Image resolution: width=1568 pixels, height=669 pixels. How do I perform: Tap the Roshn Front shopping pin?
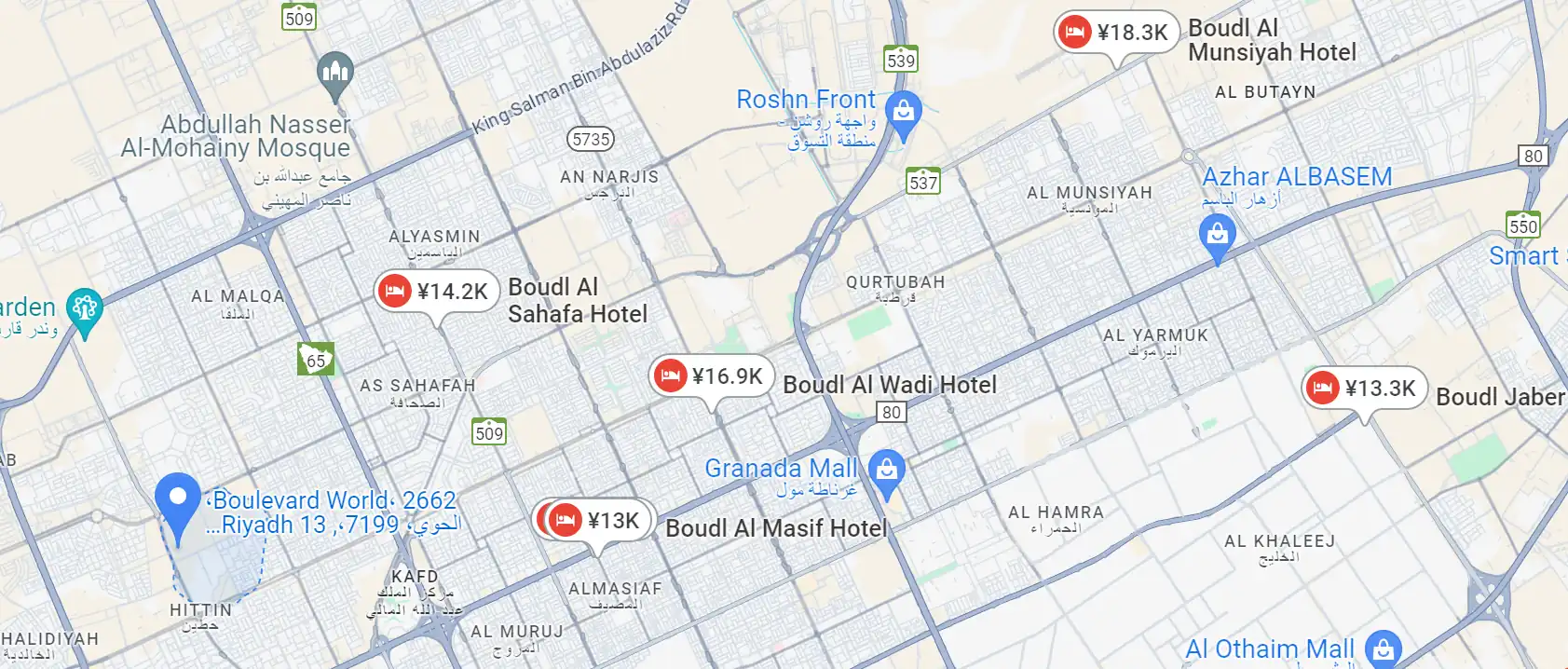(x=903, y=113)
